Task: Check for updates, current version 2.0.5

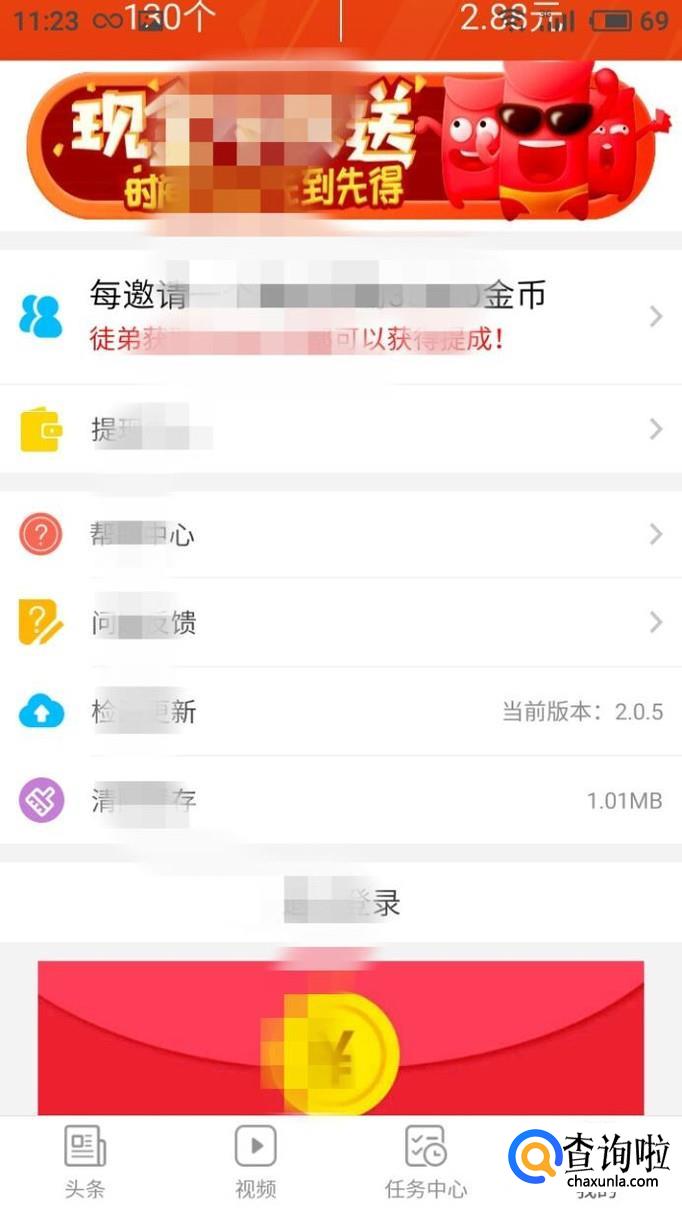Action: click(x=340, y=712)
